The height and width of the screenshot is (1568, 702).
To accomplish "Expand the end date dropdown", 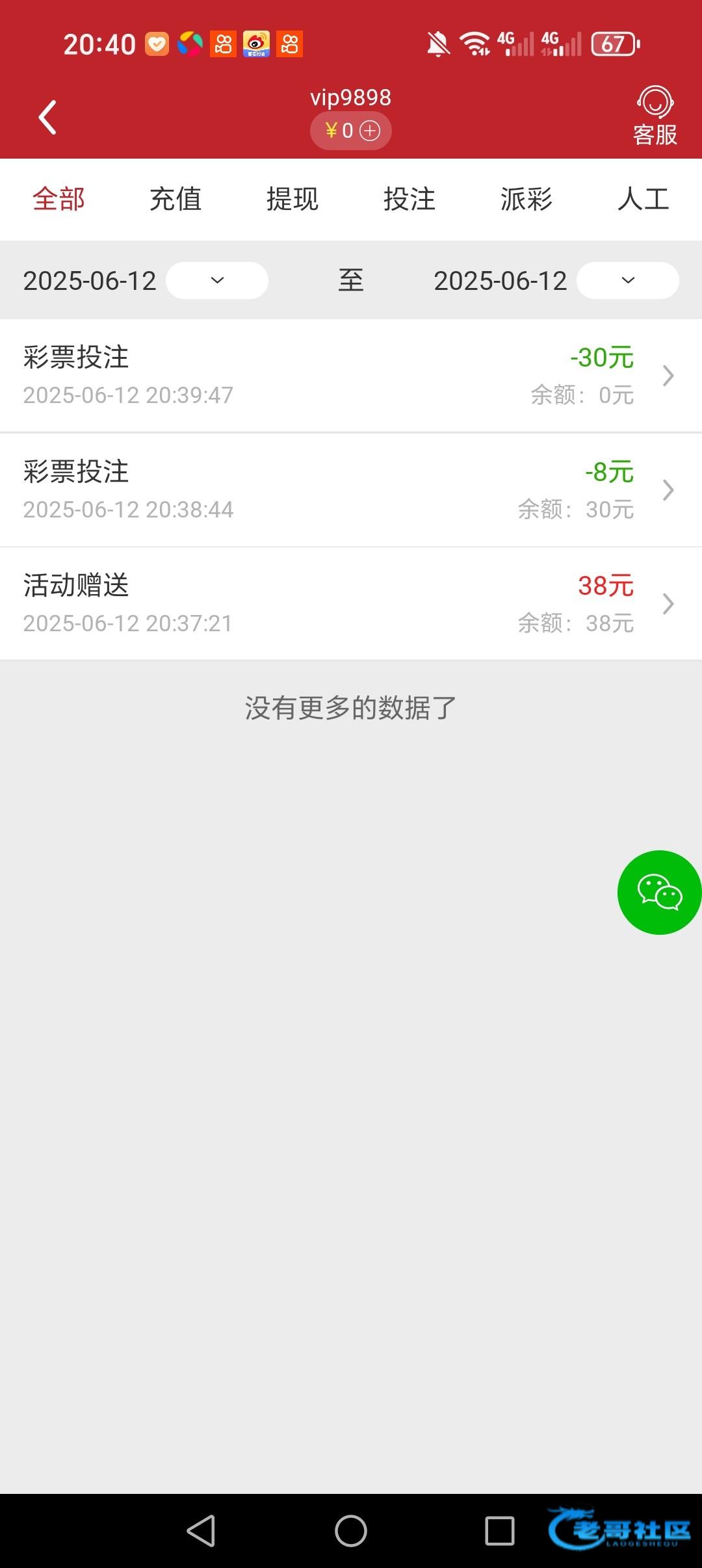I will tap(628, 280).
